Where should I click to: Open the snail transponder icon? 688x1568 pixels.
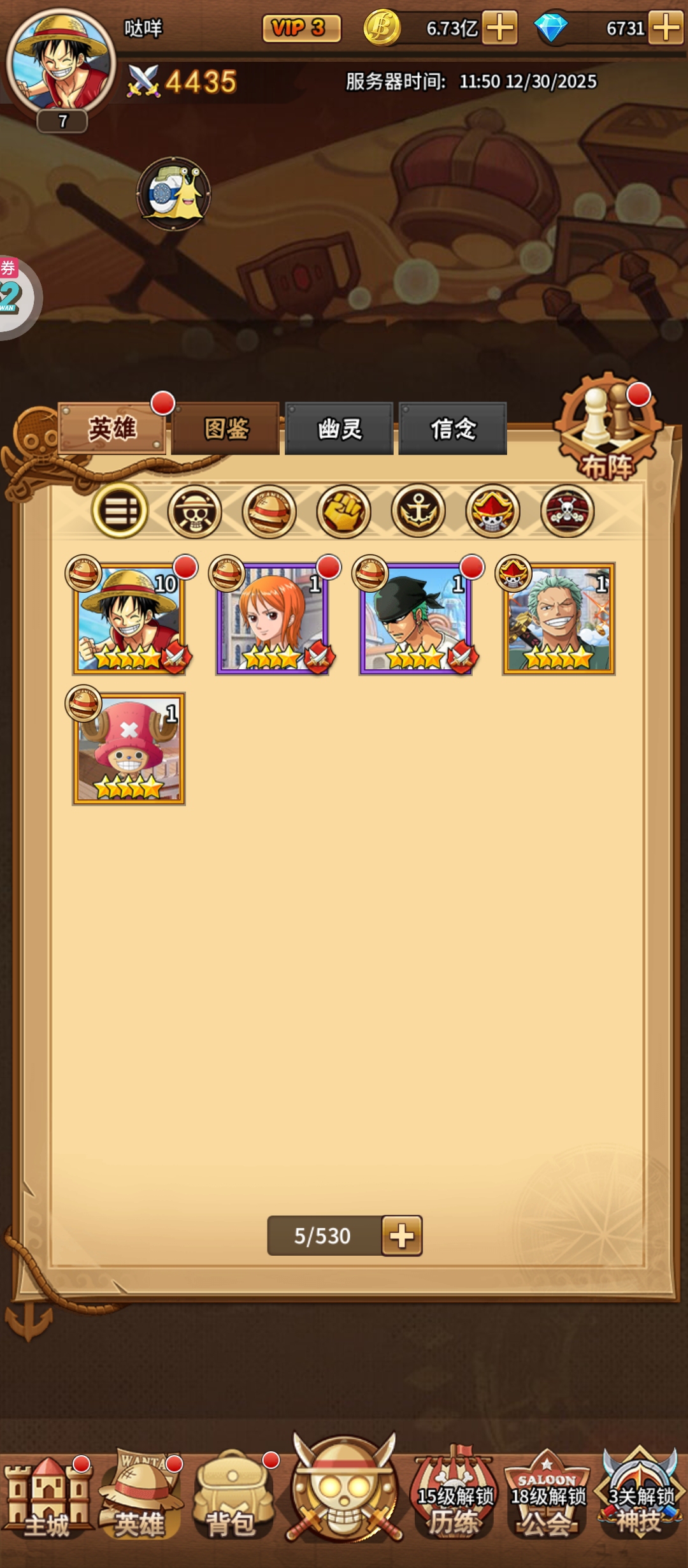[173, 193]
